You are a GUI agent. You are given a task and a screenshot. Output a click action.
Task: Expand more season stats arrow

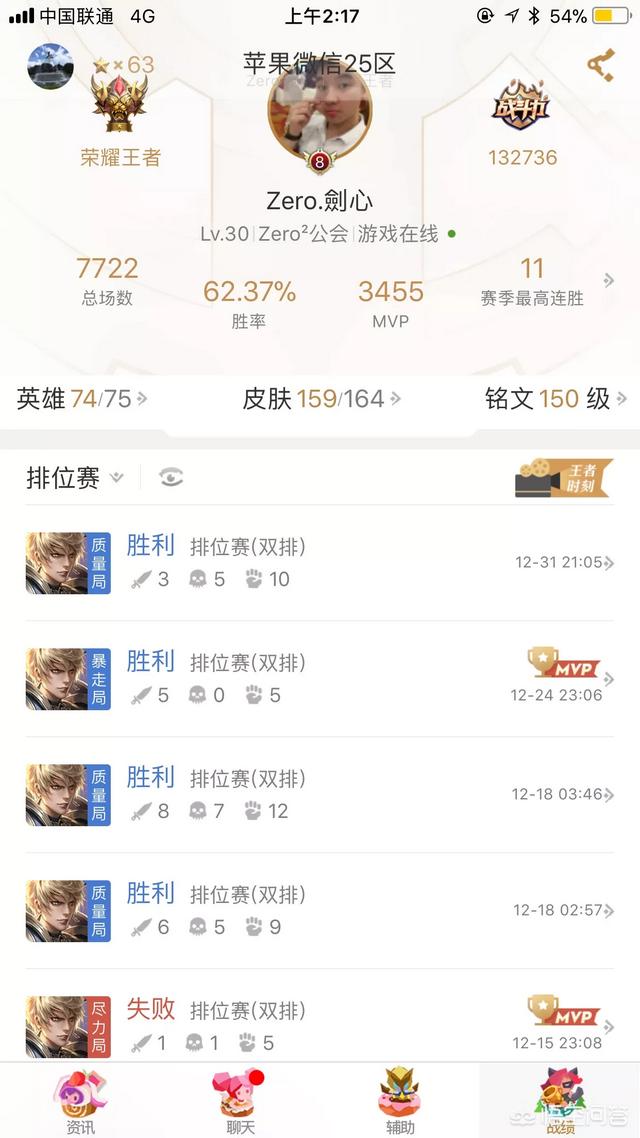coord(609,281)
